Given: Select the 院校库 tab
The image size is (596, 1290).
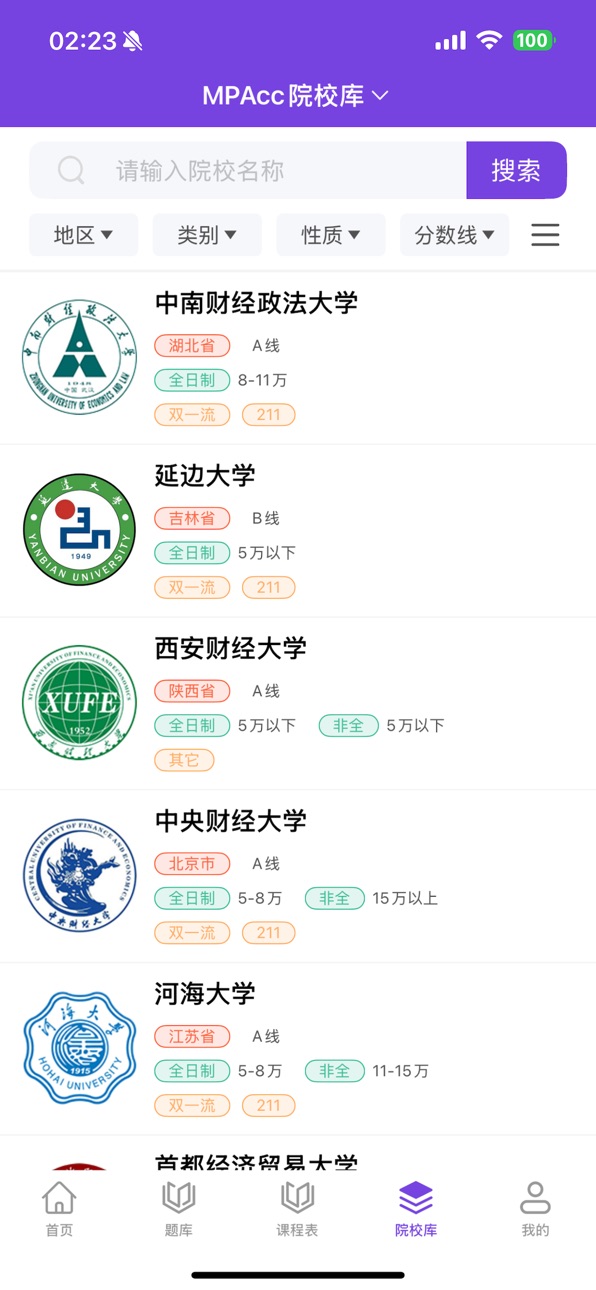Looking at the screenshot, I should pos(416,1209).
